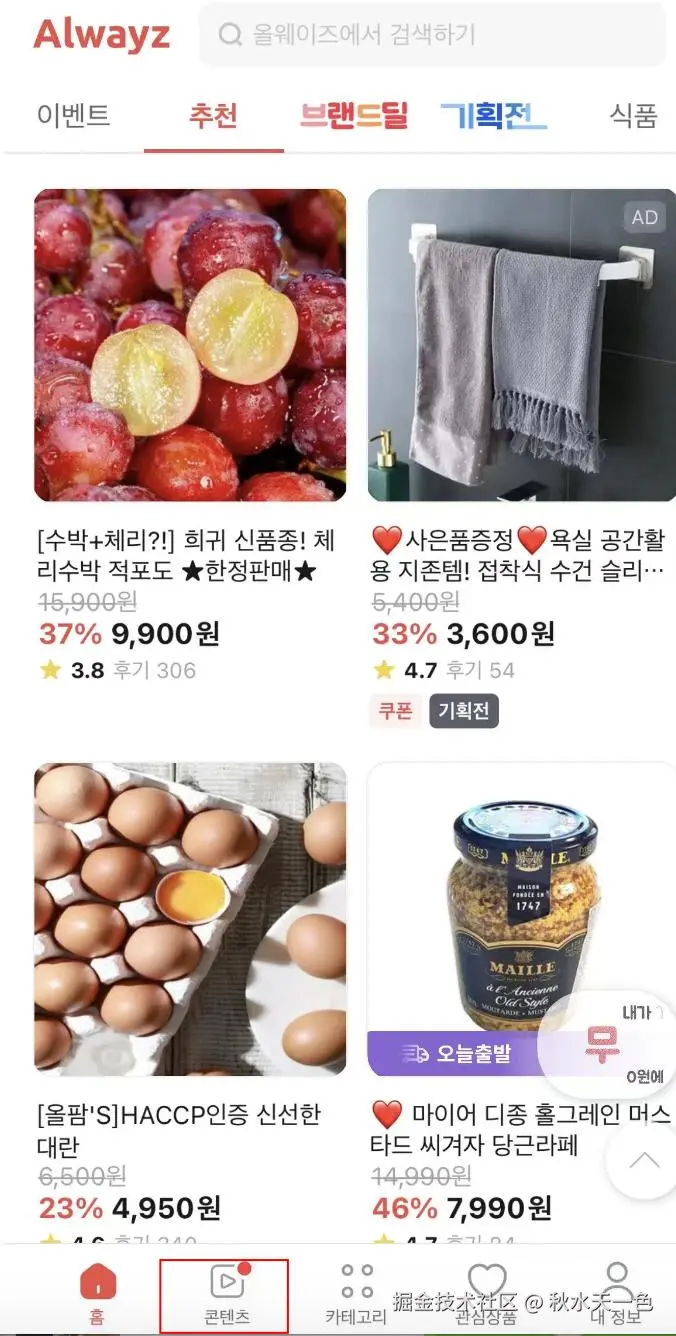This screenshot has width=676, height=1336.
Task: View the 접착식 수건 towel holder product
Action: pyautogui.click(x=522, y=345)
